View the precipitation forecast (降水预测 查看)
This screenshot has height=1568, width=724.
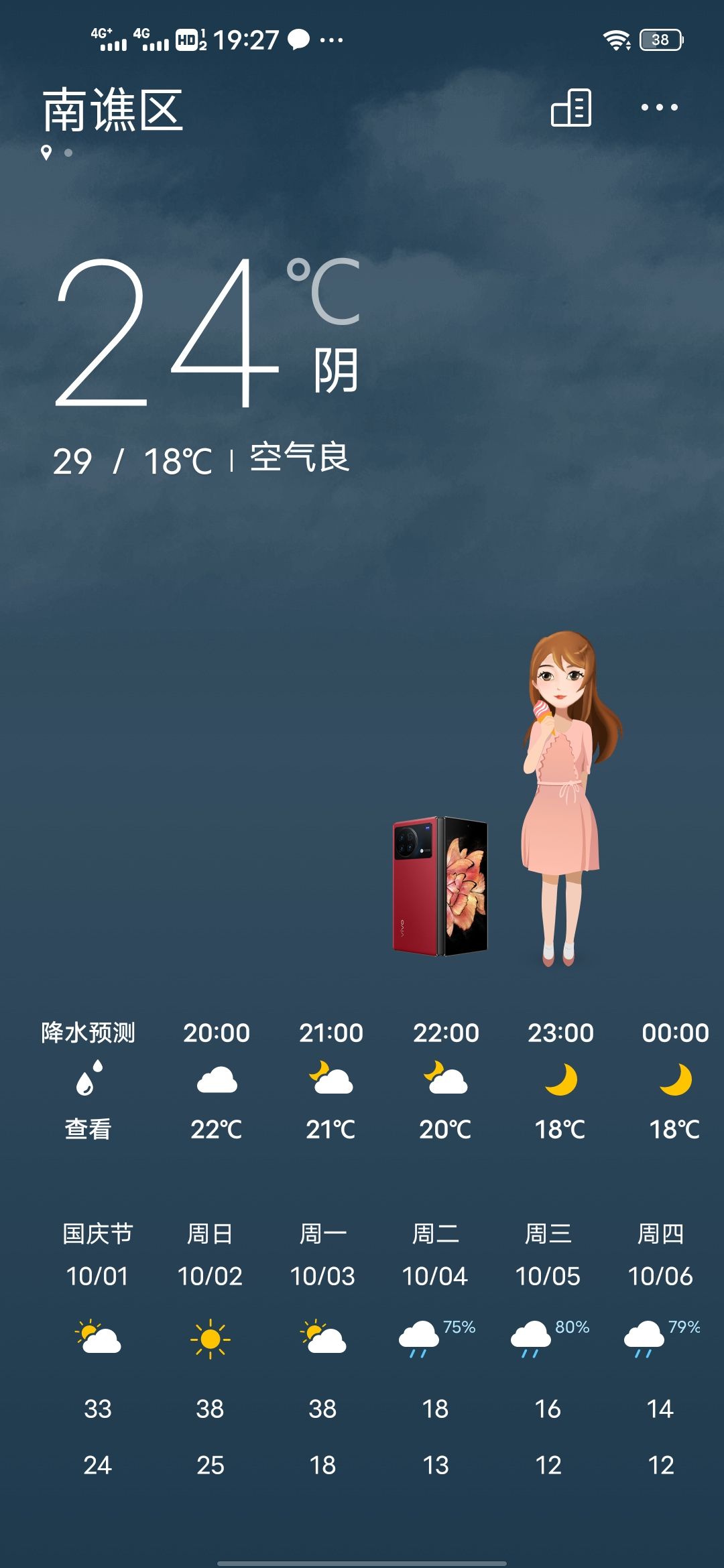(88, 1080)
